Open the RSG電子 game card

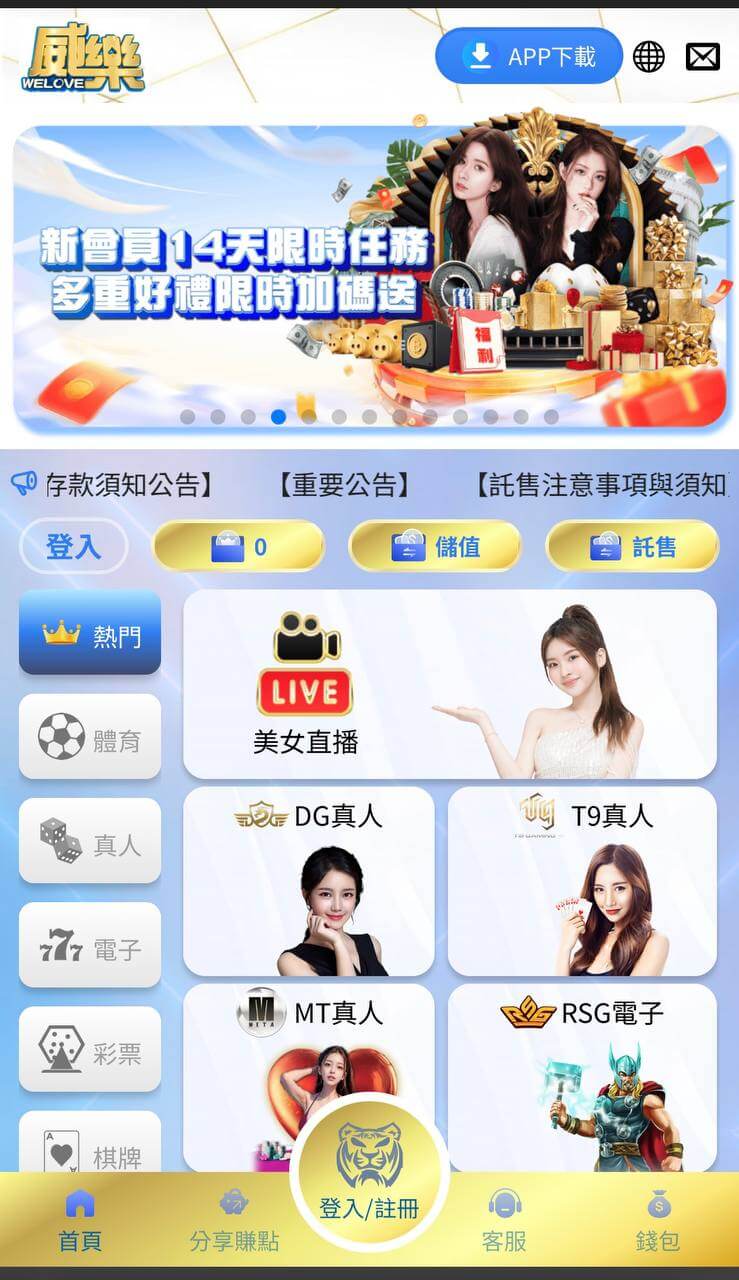click(x=582, y=1076)
